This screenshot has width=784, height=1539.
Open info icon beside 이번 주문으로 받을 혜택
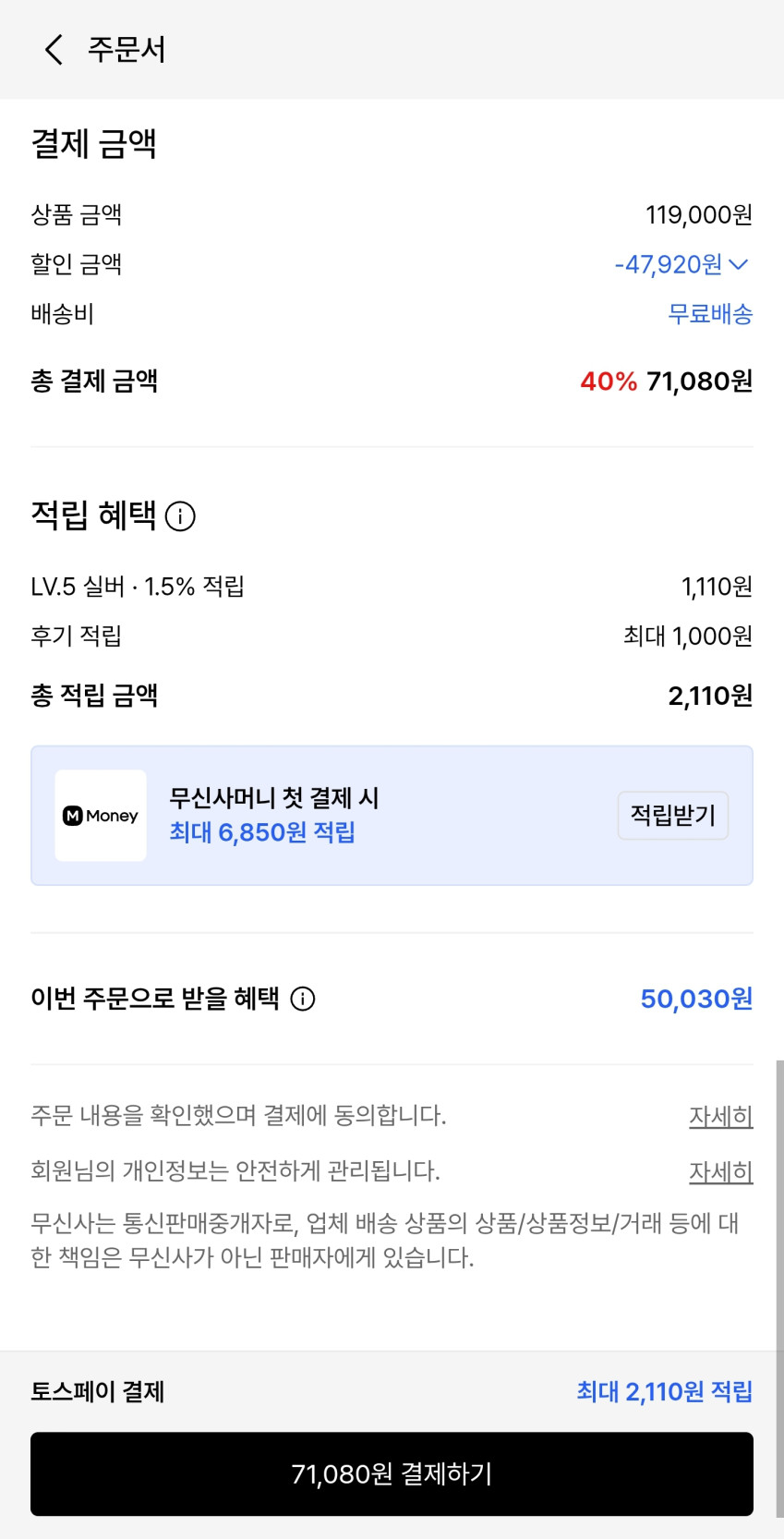click(x=303, y=999)
